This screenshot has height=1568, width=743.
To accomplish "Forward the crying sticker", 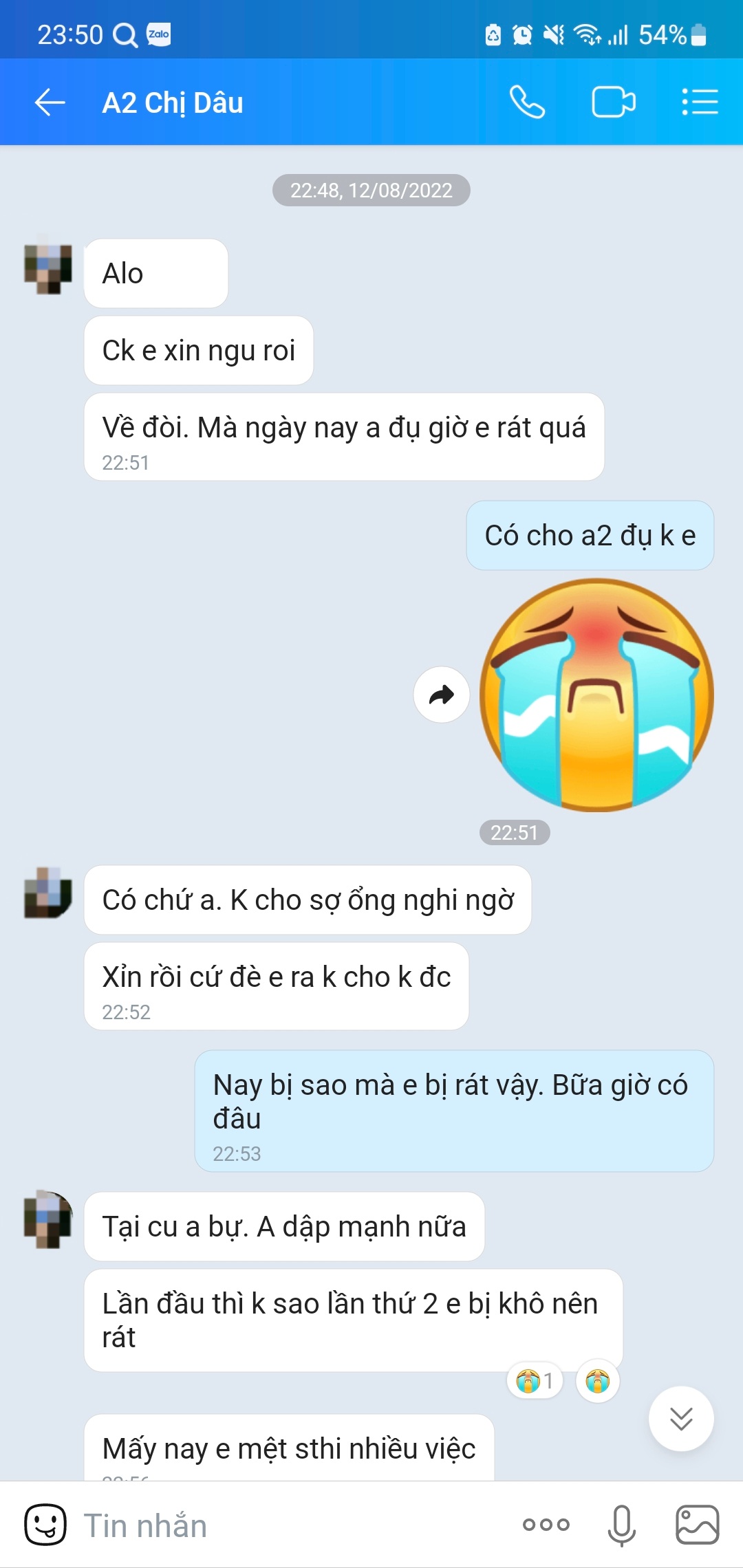I will [x=442, y=695].
